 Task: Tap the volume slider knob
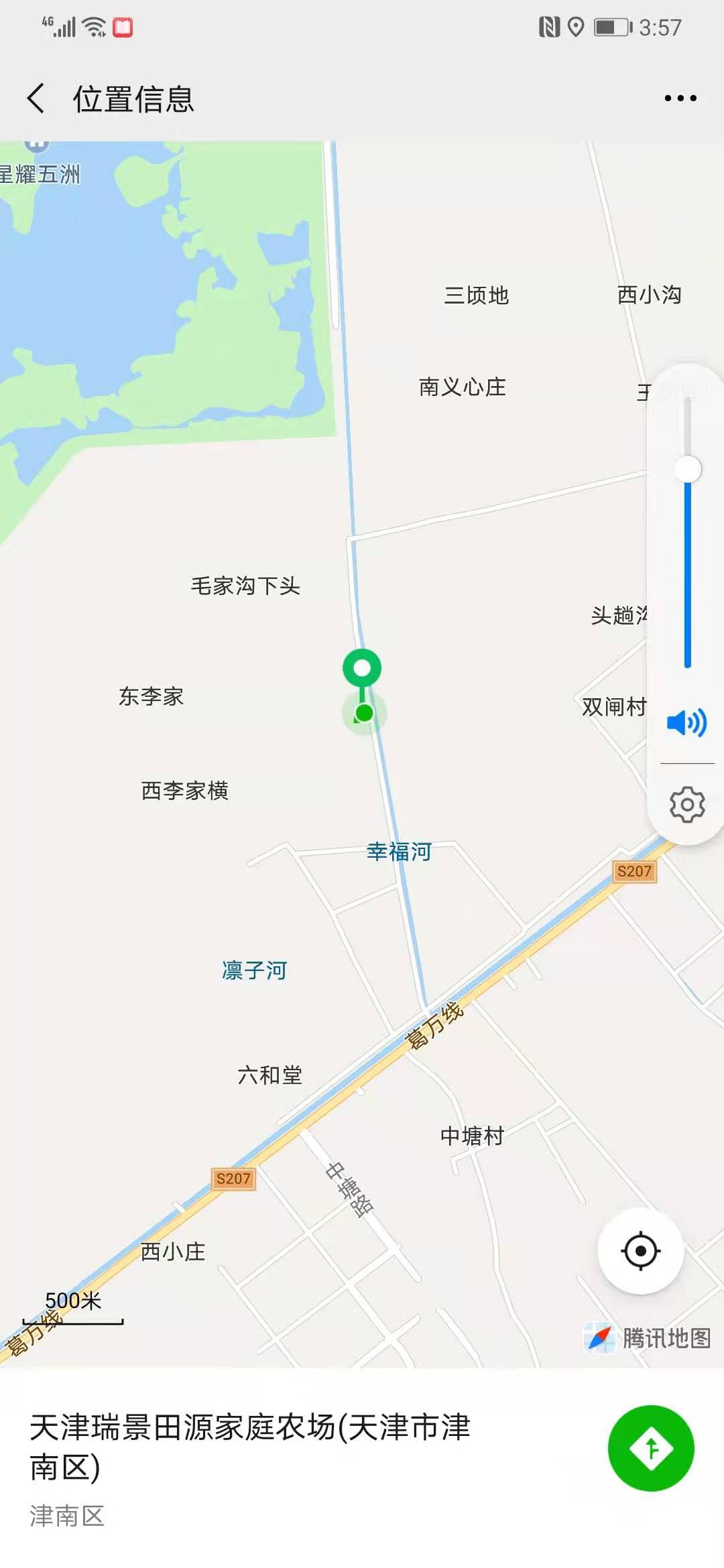[x=687, y=469]
